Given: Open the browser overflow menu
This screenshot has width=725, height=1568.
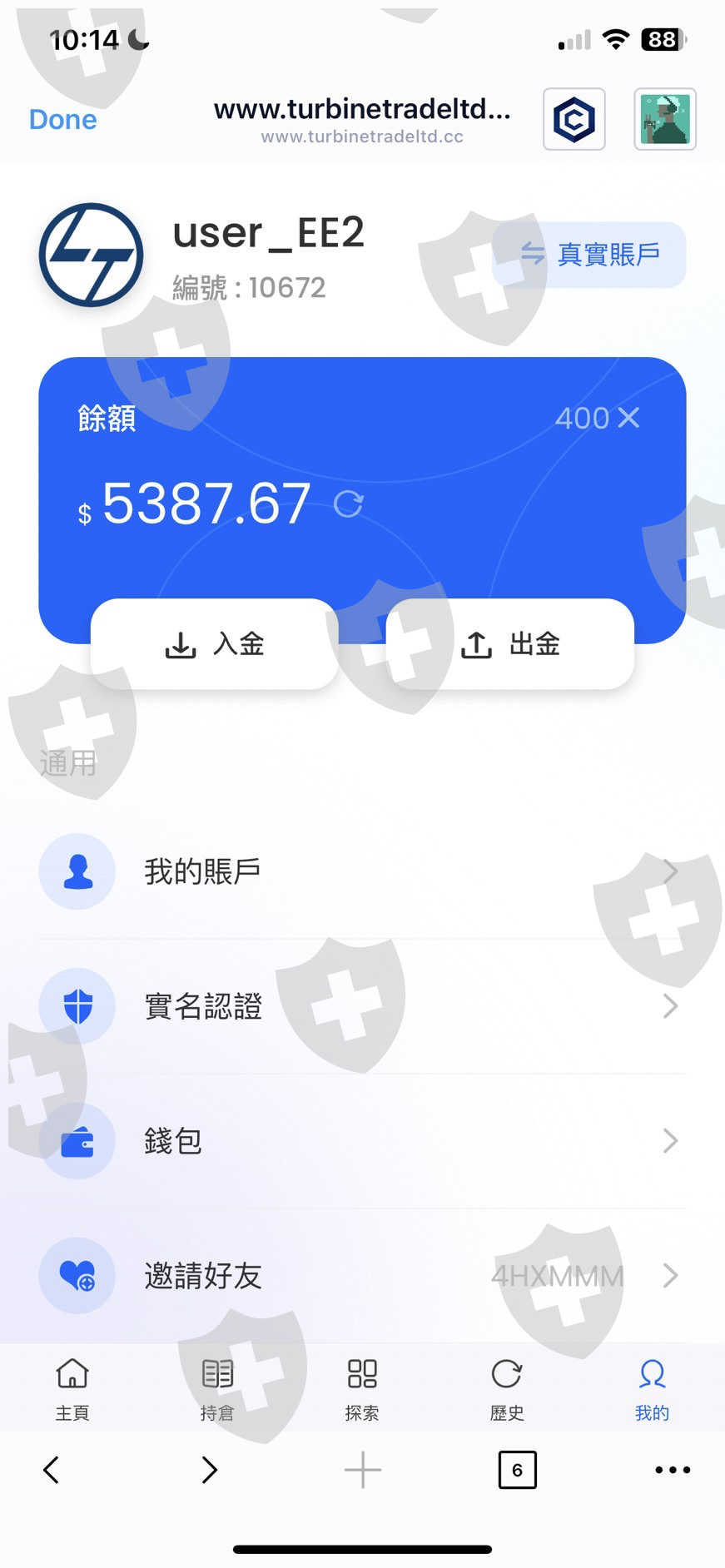Looking at the screenshot, I should (673, 1470).
